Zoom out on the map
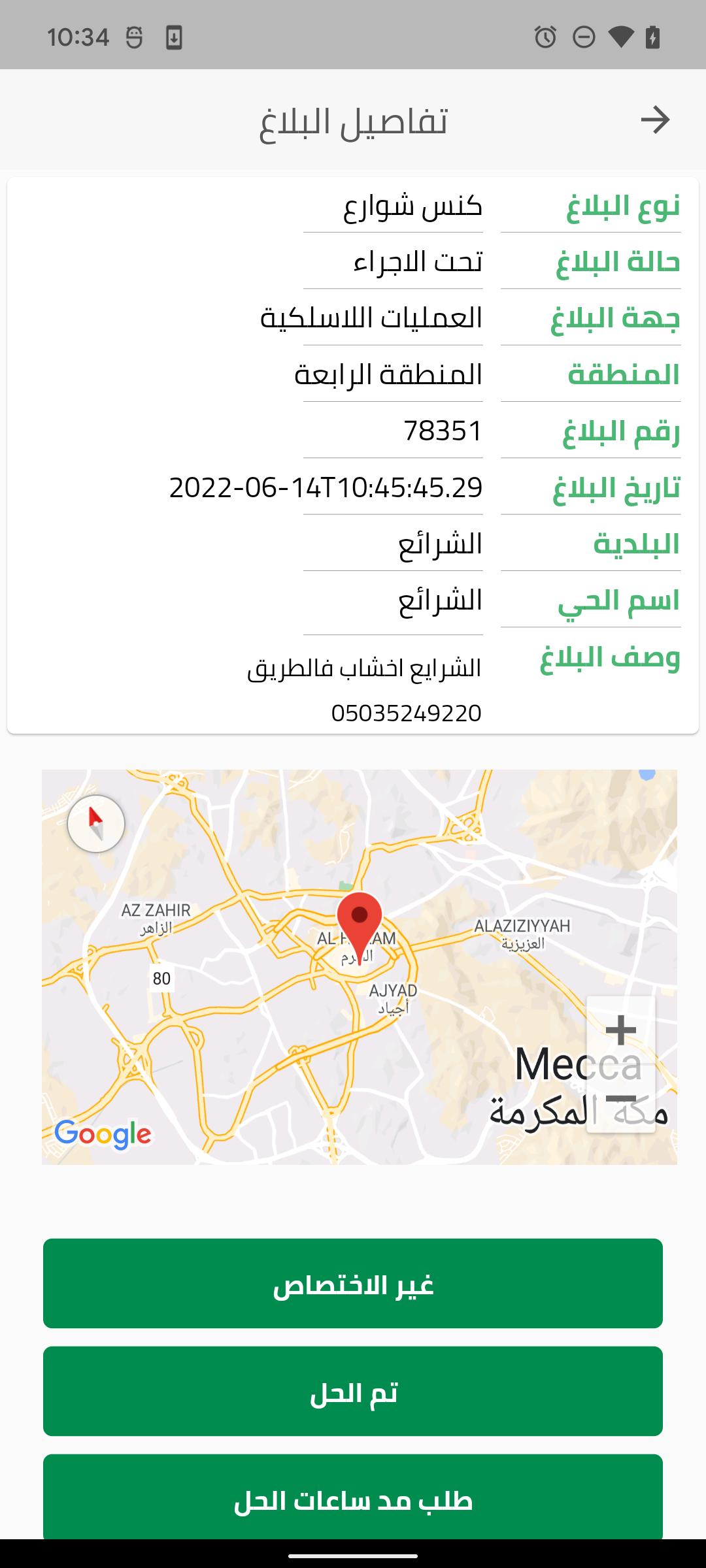The height and width of the screenshot is (1568, 706). tap(620, 1099)
